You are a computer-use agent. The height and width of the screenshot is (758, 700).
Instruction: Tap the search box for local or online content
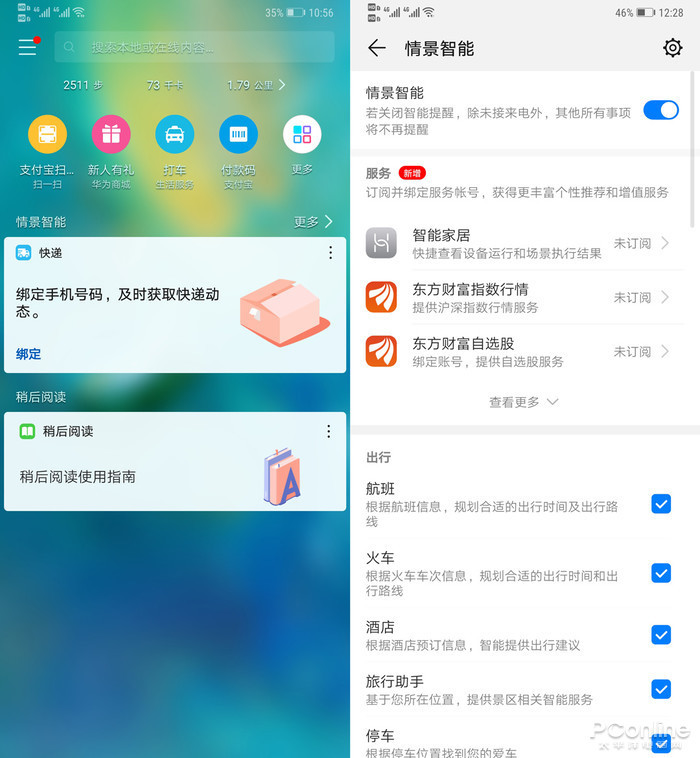[195, 47]
